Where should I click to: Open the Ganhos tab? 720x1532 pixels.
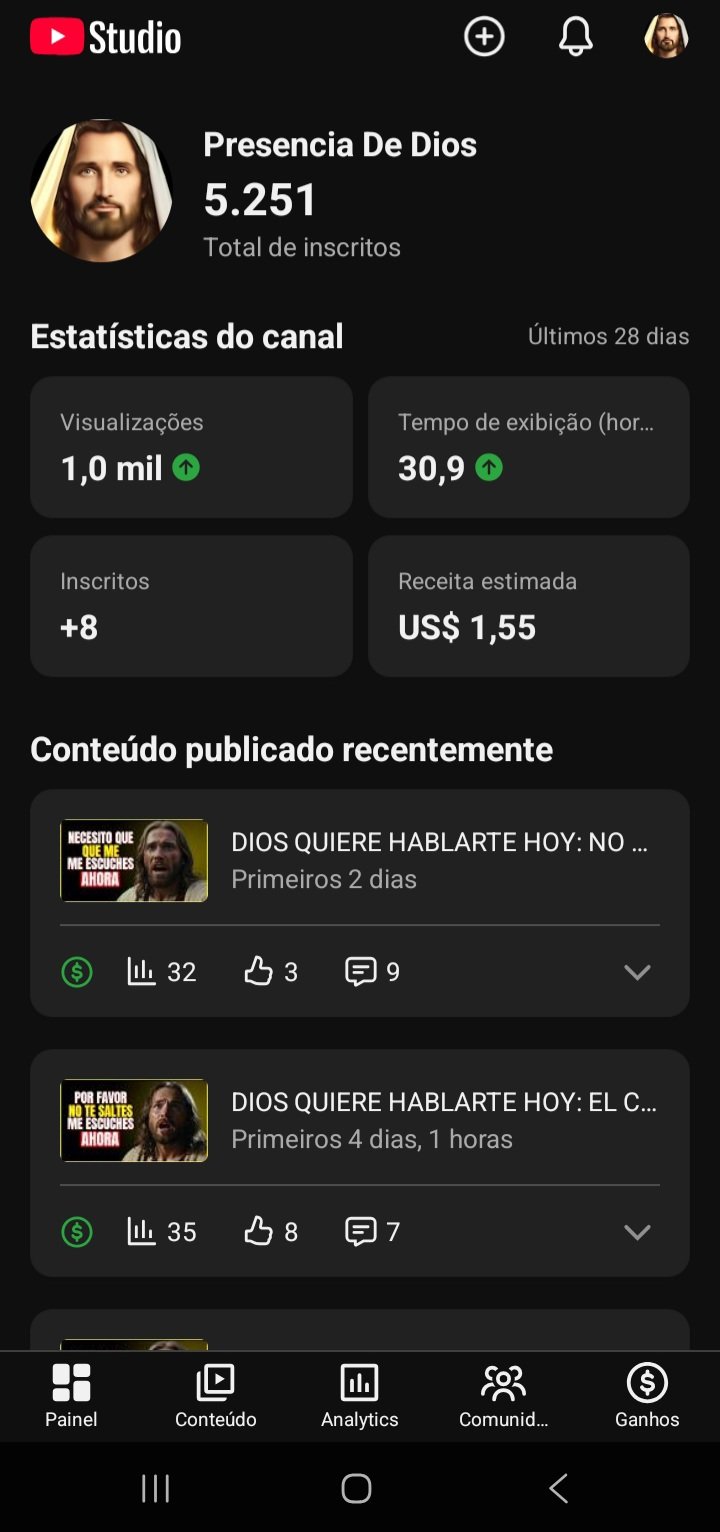click(x=647, y=1396)
